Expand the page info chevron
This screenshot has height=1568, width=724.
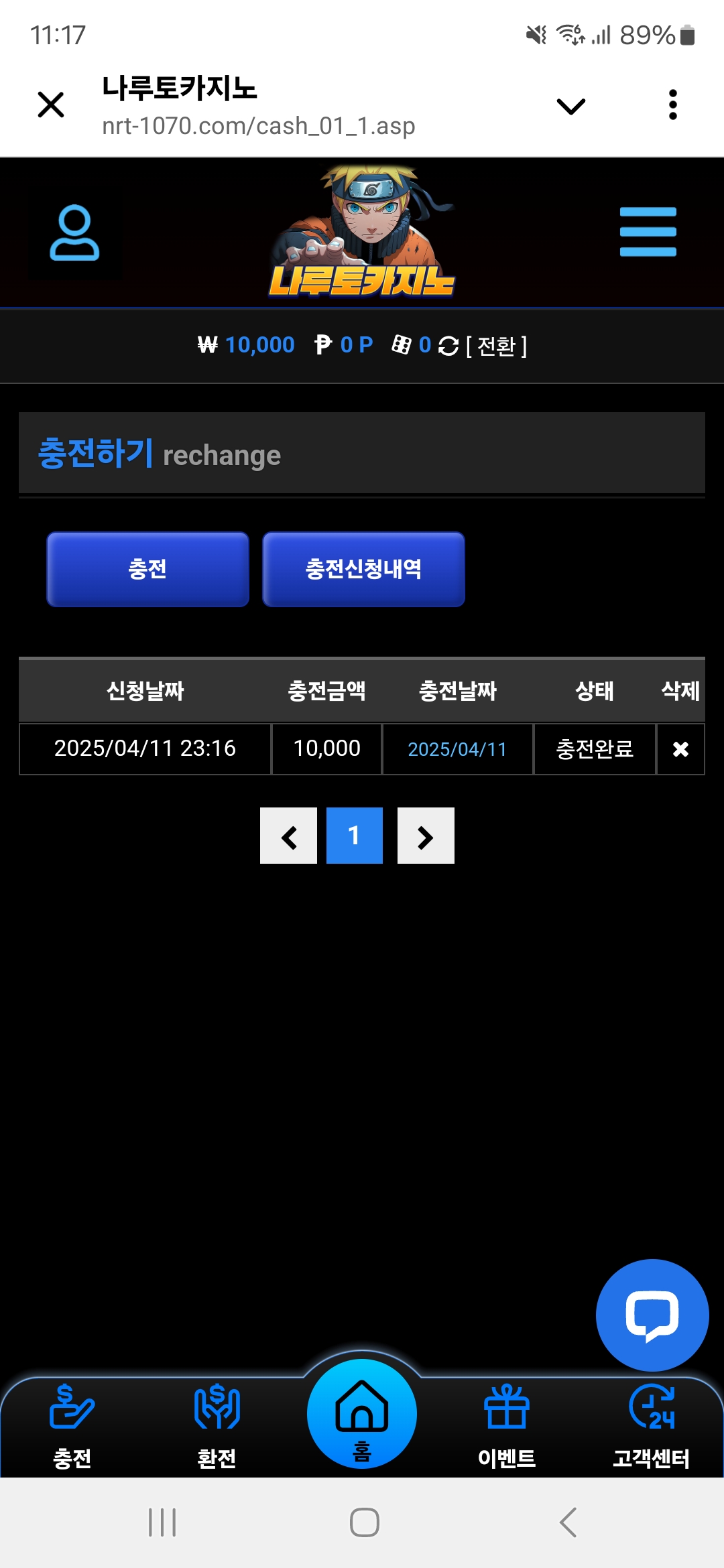pyautogui.click(x=570, y=106)
